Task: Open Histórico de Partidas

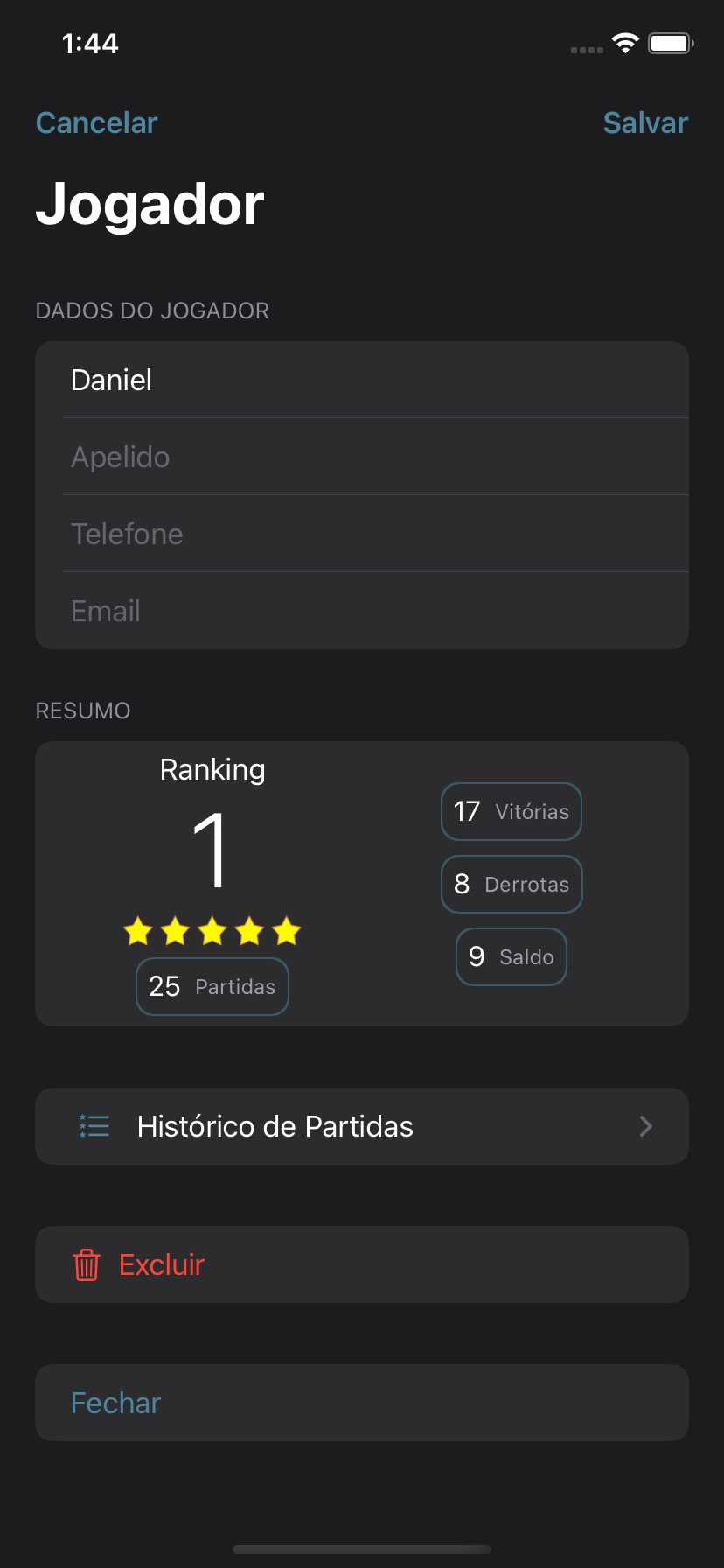Action: pyautogui.click(x=362, y=1126)
